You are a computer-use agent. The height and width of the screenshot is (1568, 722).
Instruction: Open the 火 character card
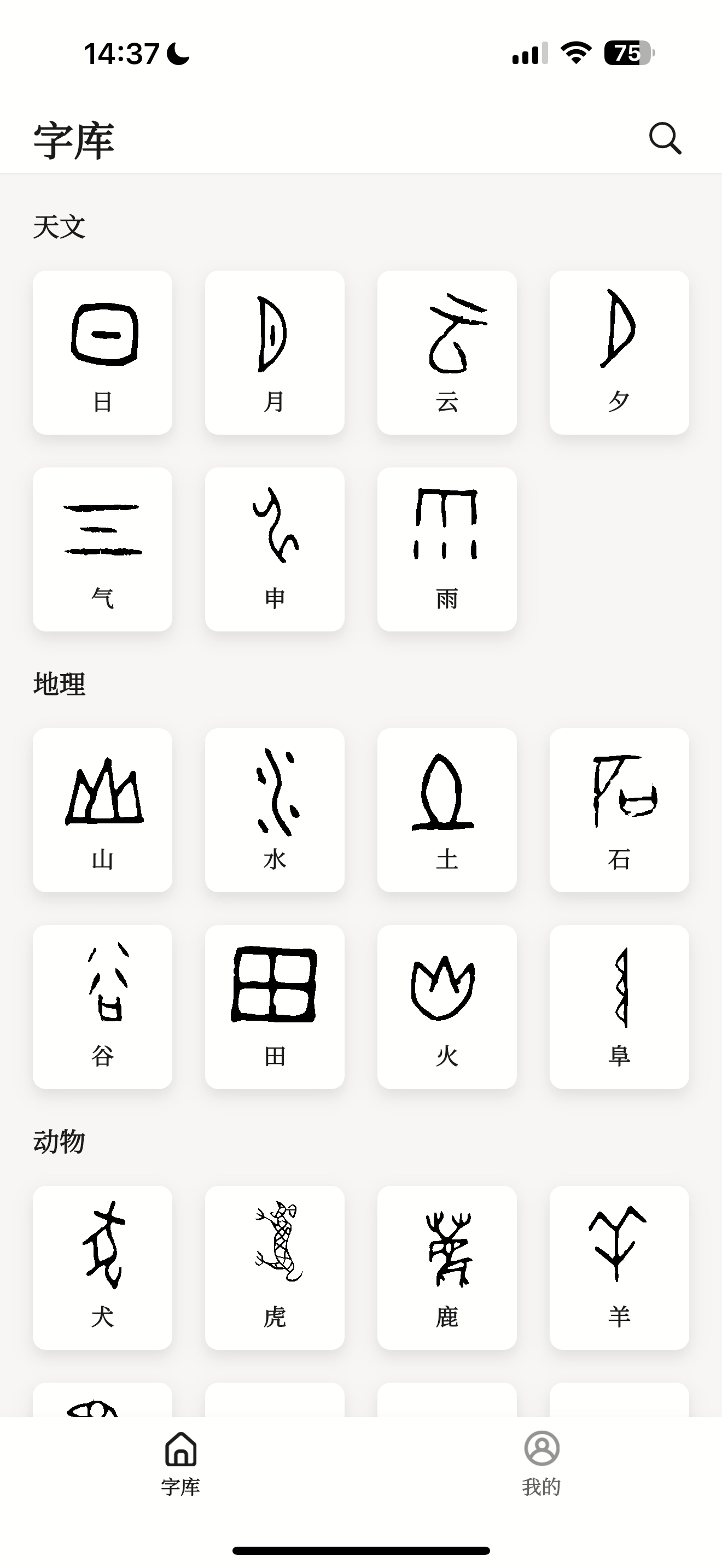point(447,1007)
